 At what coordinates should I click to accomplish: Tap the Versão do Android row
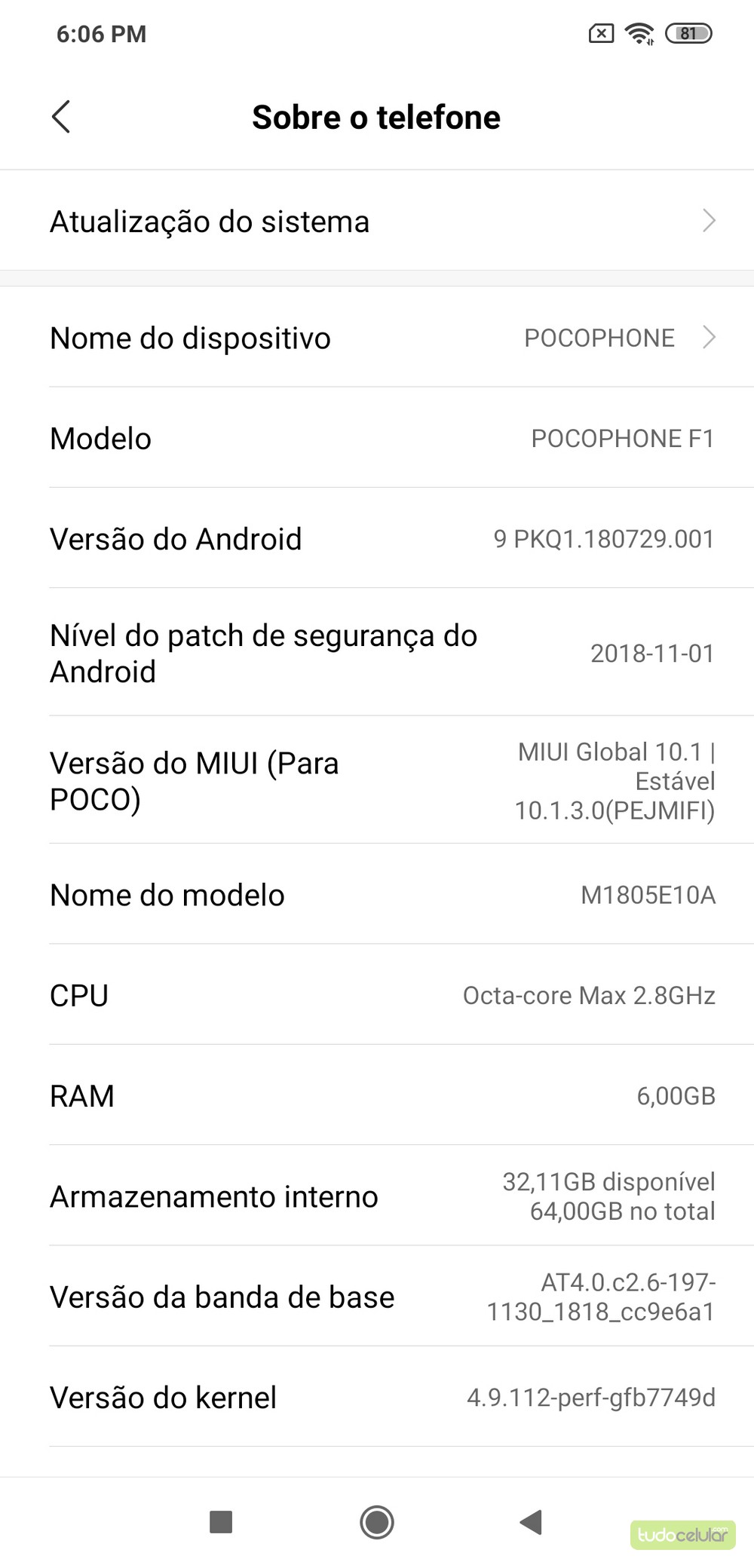click(377, 538)
